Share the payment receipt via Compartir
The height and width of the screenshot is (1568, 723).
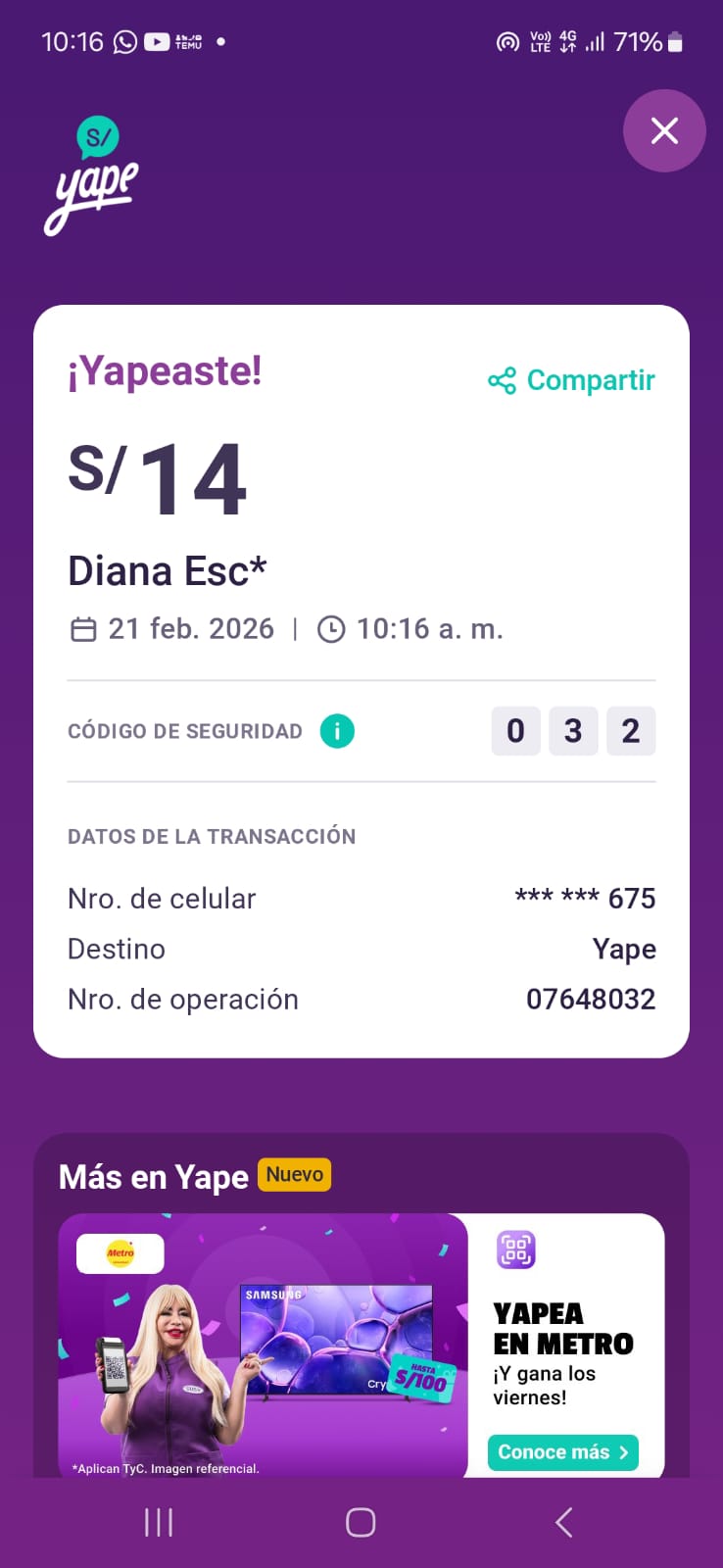pyautogui.click(x=572, y=380)
